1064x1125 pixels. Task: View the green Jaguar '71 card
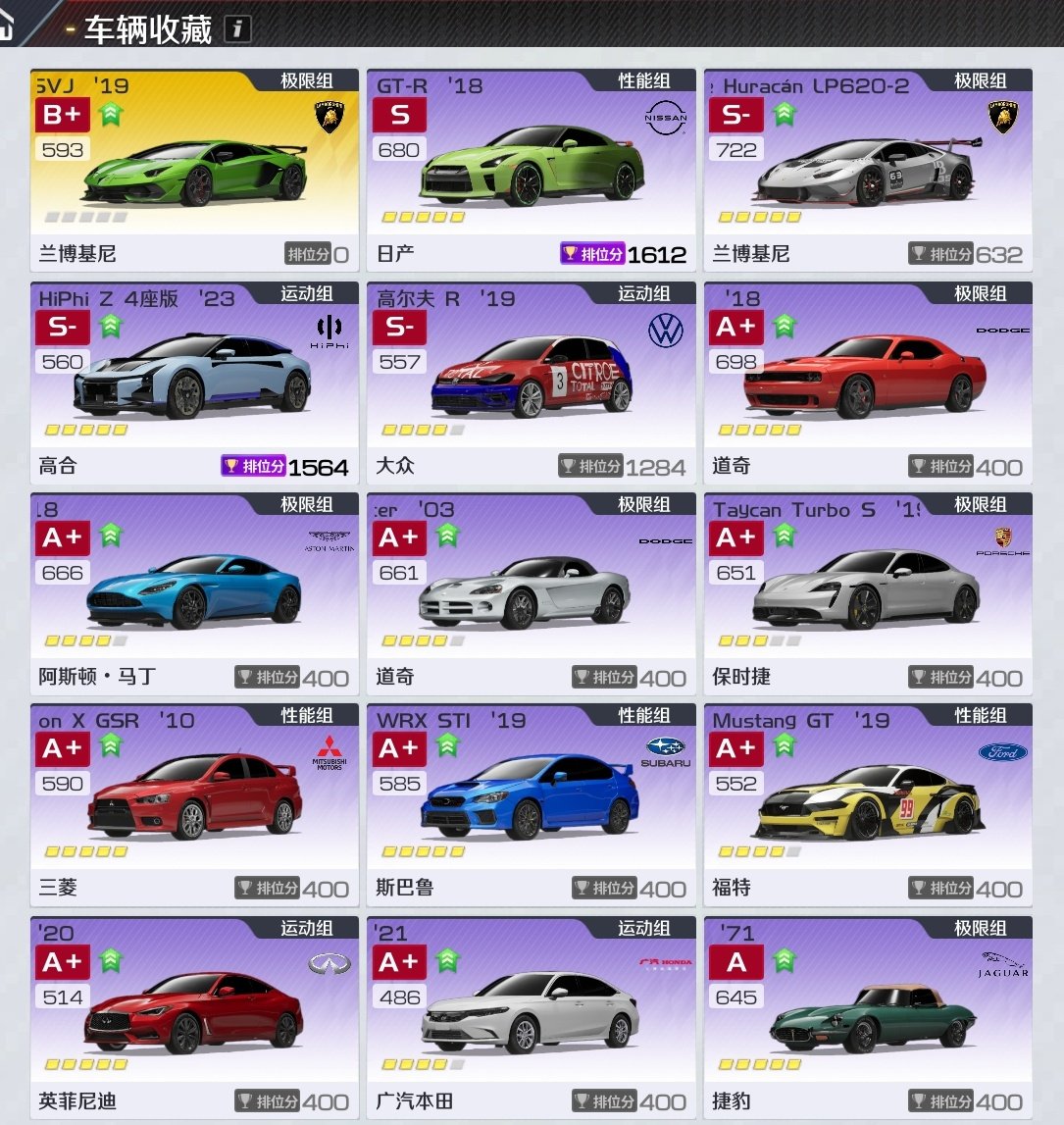pos(867,1018)
